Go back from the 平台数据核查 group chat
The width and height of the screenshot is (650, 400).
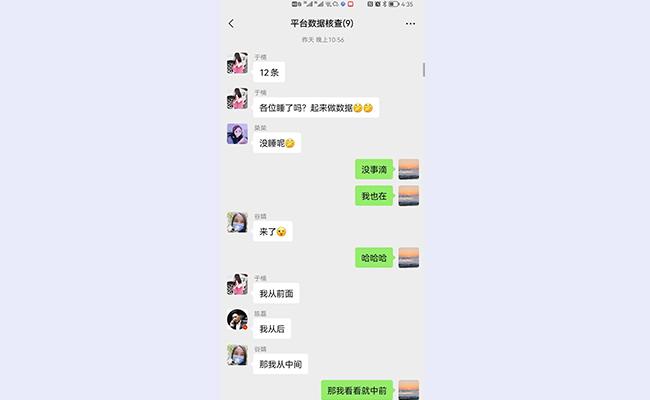231,23
